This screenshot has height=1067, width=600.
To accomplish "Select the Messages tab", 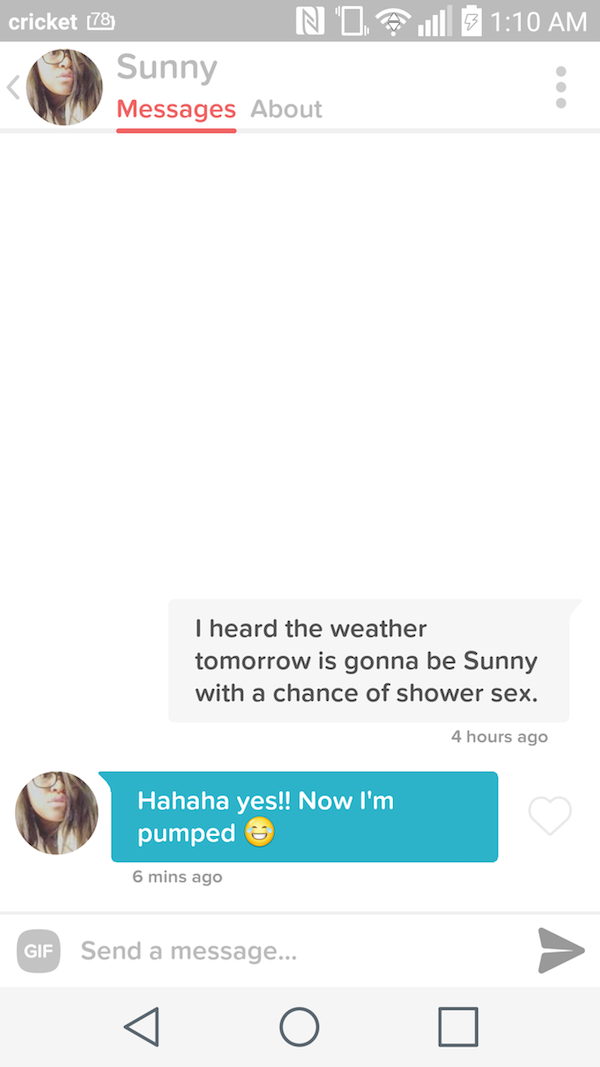I will point(176,109).
